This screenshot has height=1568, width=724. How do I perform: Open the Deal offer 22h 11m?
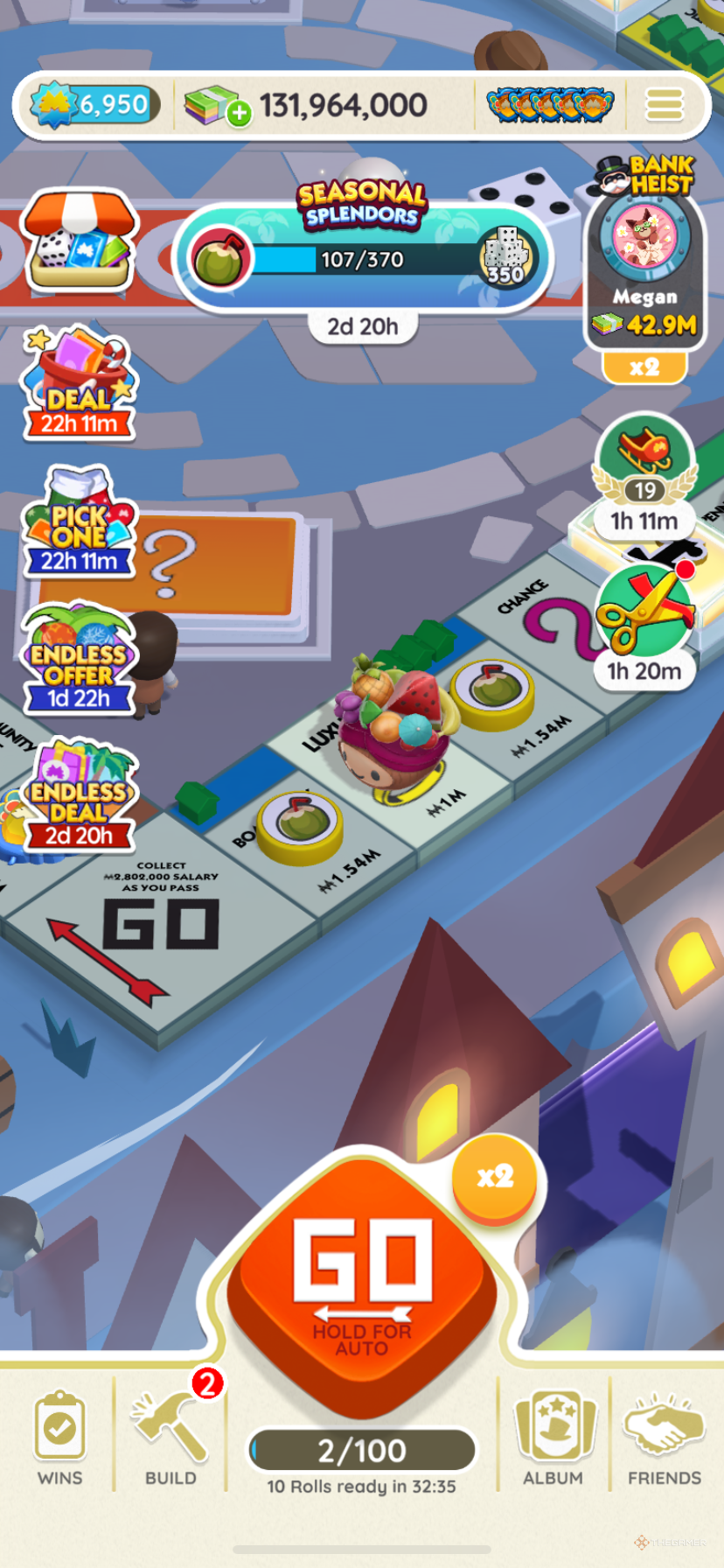[x=79, y=384]
